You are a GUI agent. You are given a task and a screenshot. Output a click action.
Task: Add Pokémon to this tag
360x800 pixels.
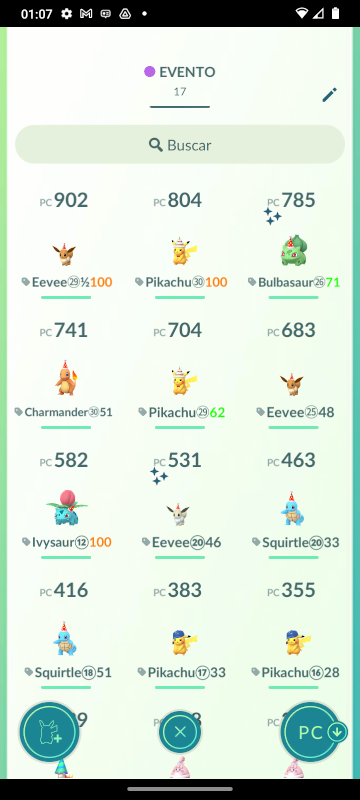[49, 732]
